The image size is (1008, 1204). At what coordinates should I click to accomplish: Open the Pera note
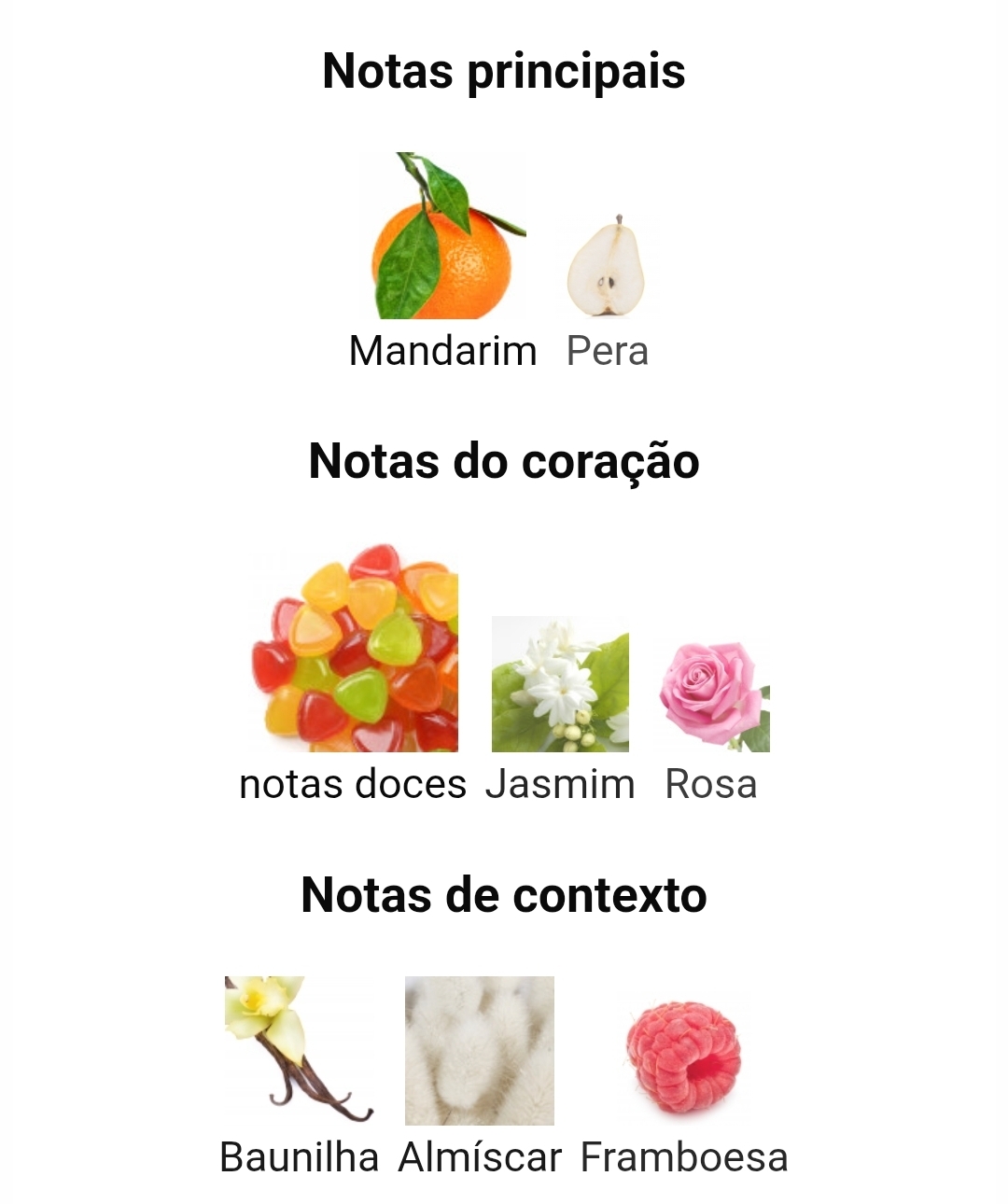[607, 271]
